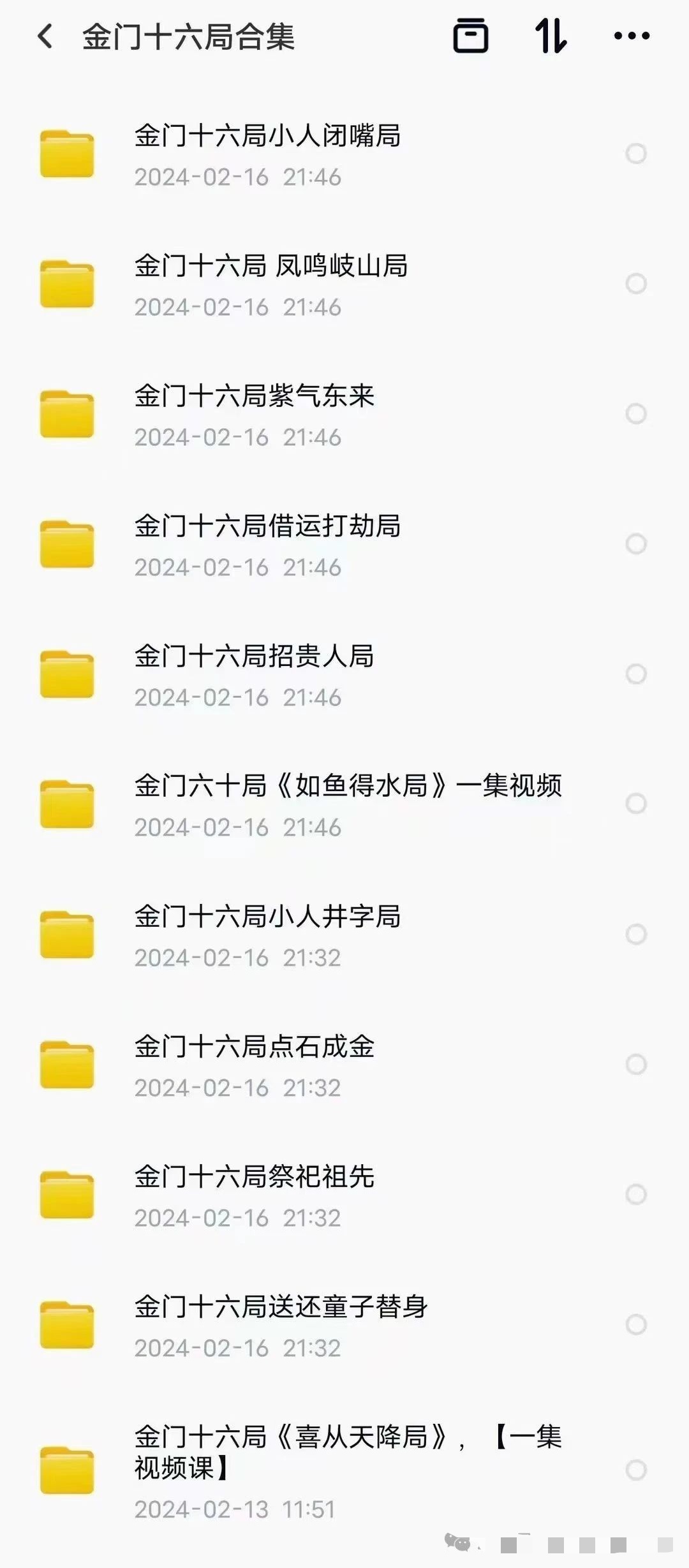This screenshot has height=1568, width=689.
Task: Select the circle for 金门十六局点石成金
Action: (636, 1065)
